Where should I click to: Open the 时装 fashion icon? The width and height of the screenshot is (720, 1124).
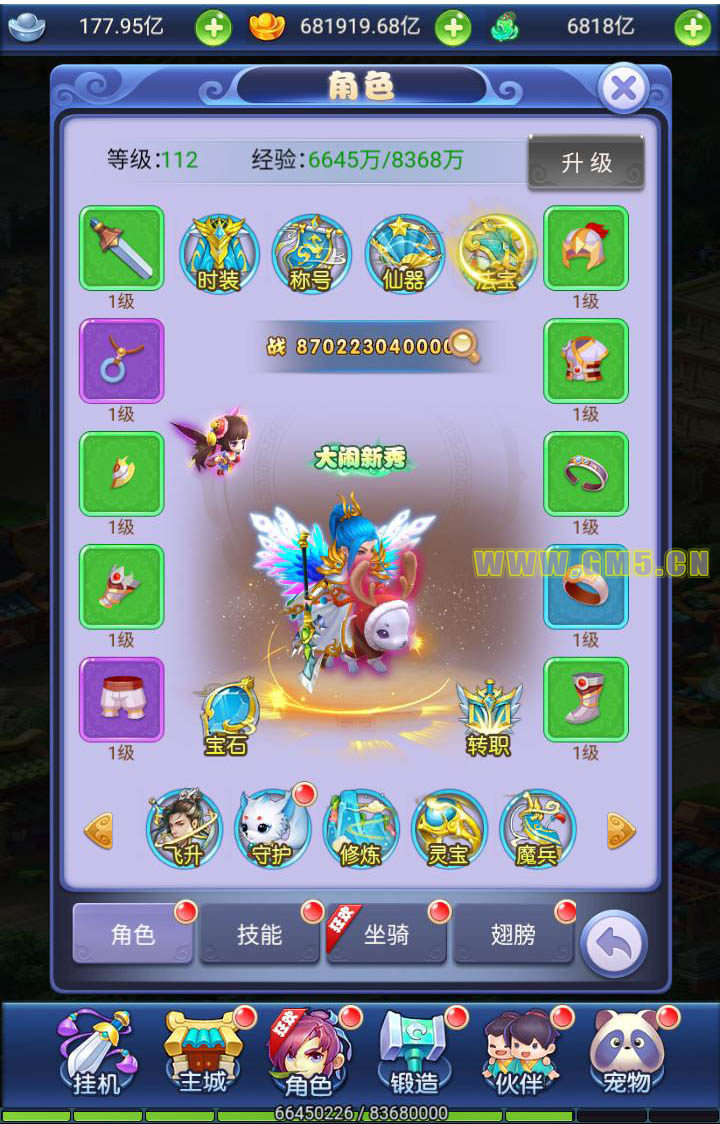[219, 253]
